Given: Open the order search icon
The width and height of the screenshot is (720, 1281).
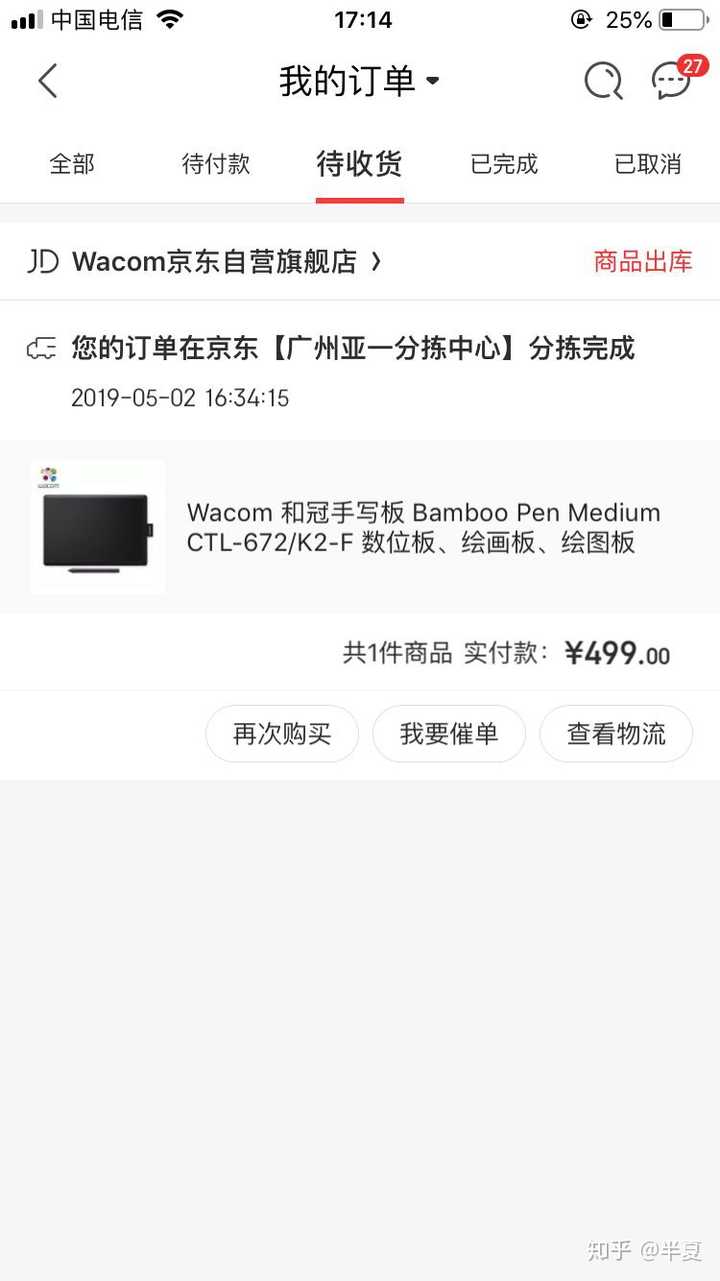Looking at the screenshot, I should pyautogui.click(x=603, y=81).
